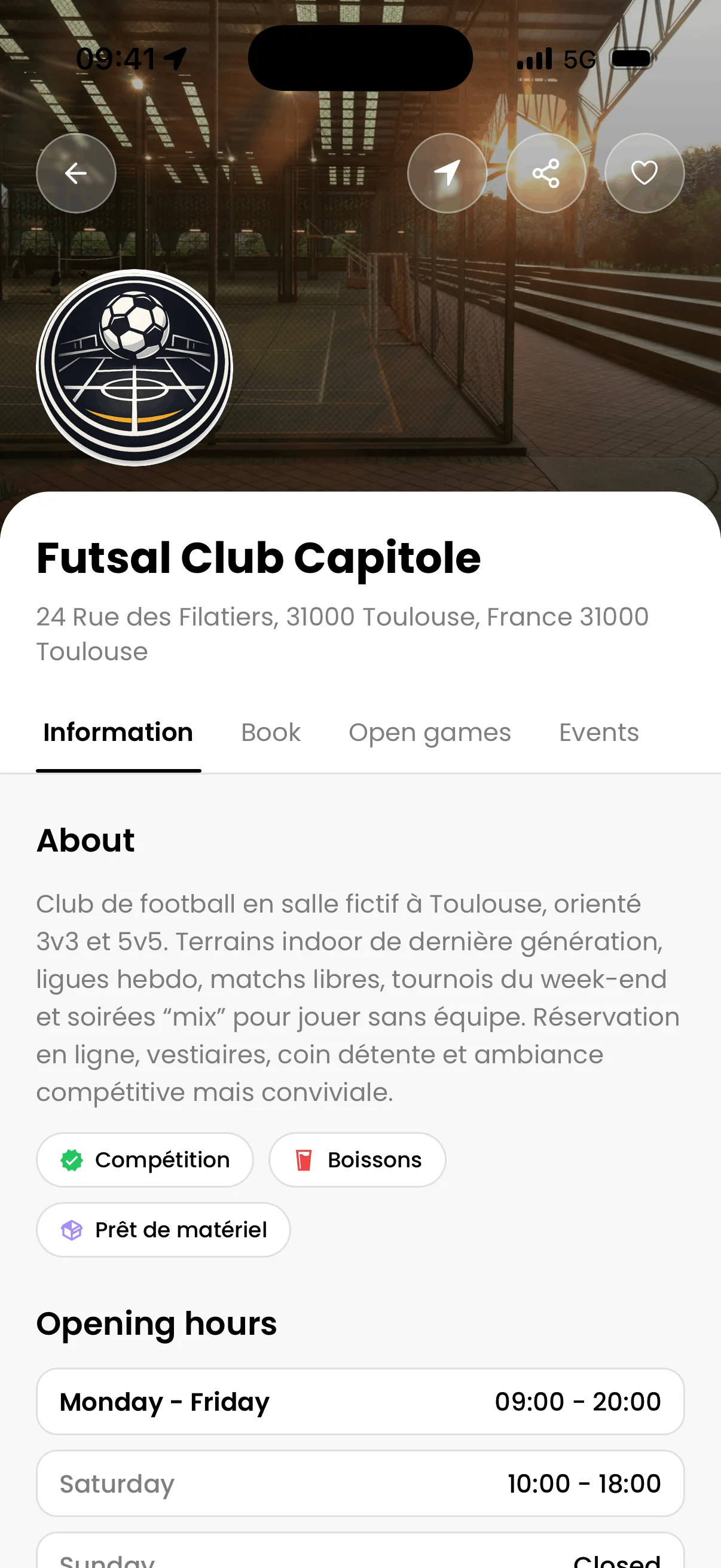Expand the Sunday closed hours row
721x1568 pixels.
tap(360, 1558)
